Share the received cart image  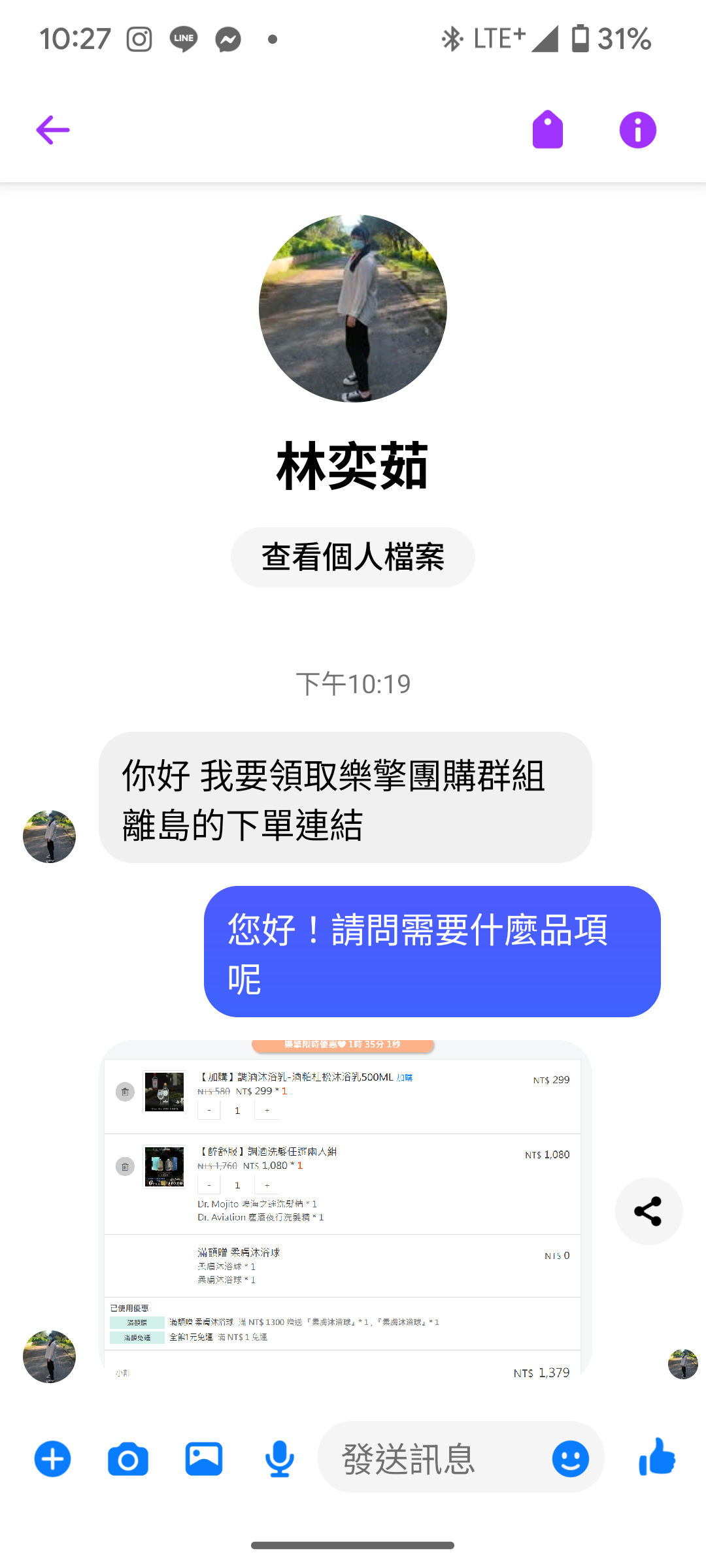tap(648, 1211)
